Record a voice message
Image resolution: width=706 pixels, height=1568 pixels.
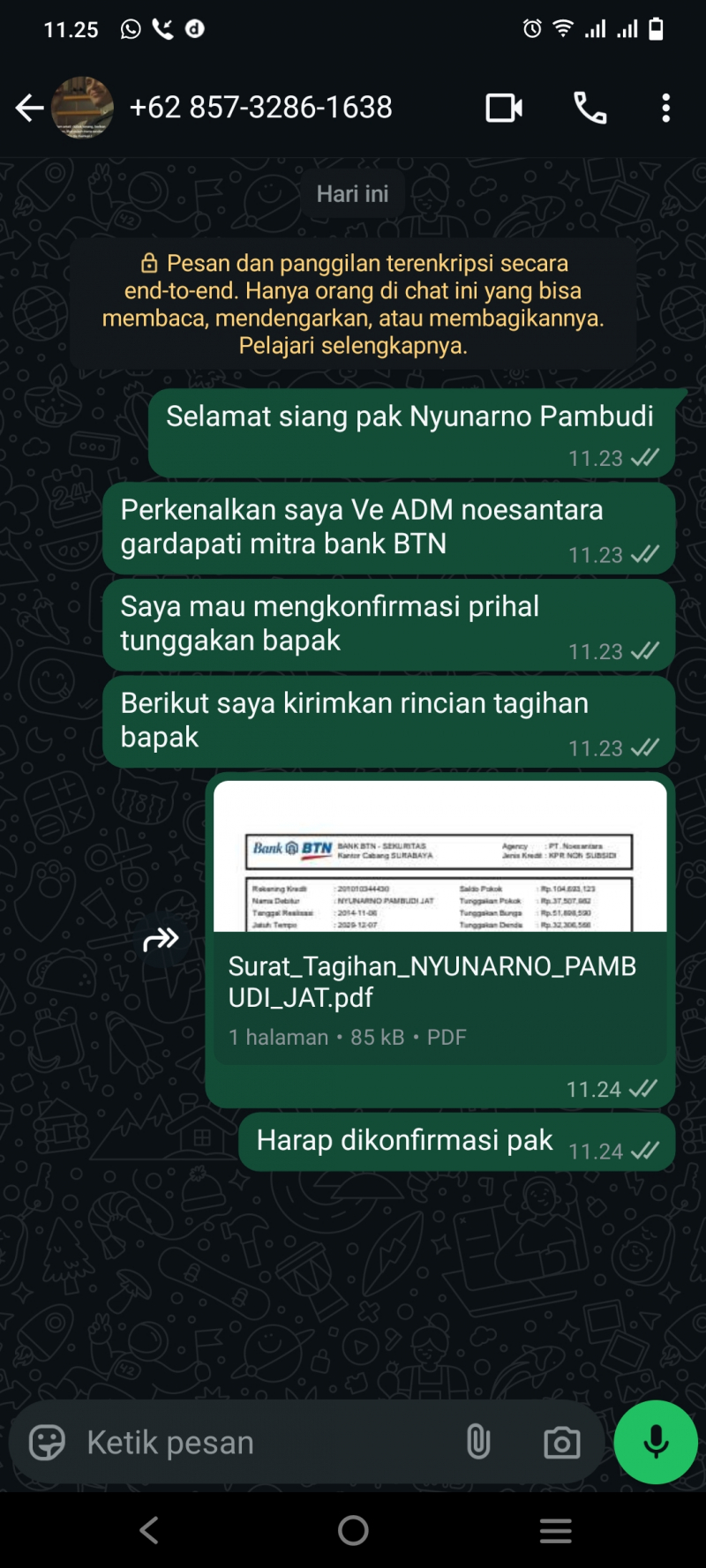[656, 1442]
